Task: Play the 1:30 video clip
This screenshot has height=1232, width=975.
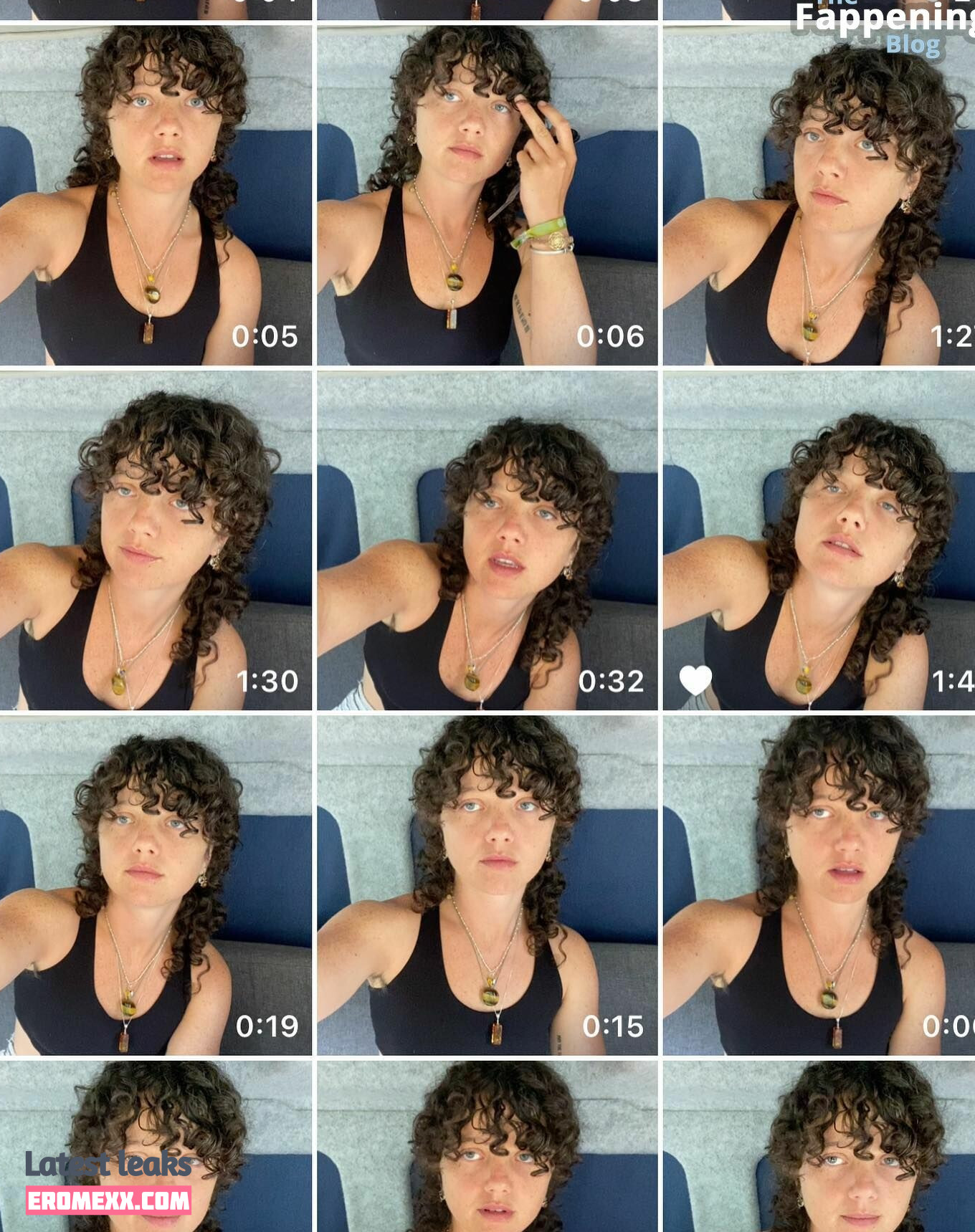Action: coord(156,540)
